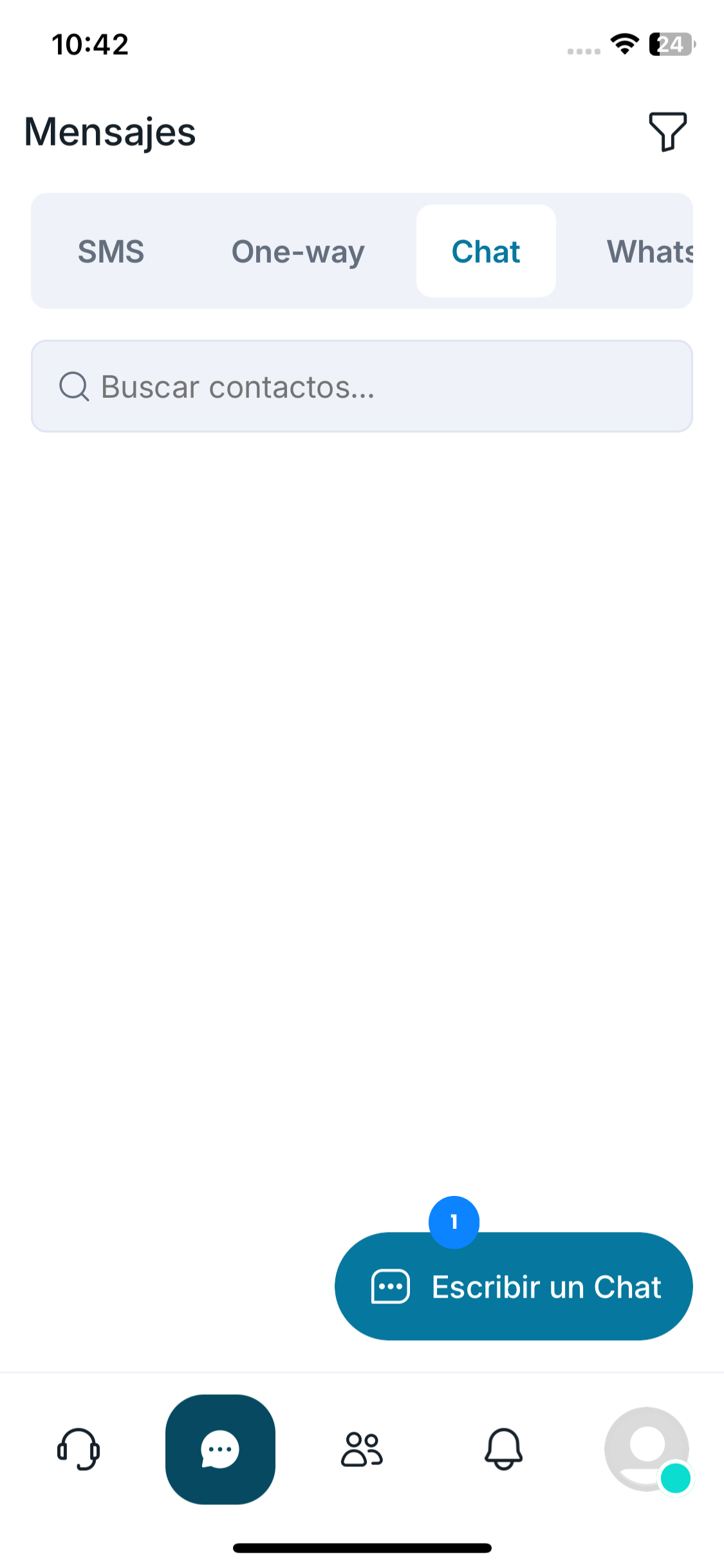Select the One-way tab

[298, 251]
